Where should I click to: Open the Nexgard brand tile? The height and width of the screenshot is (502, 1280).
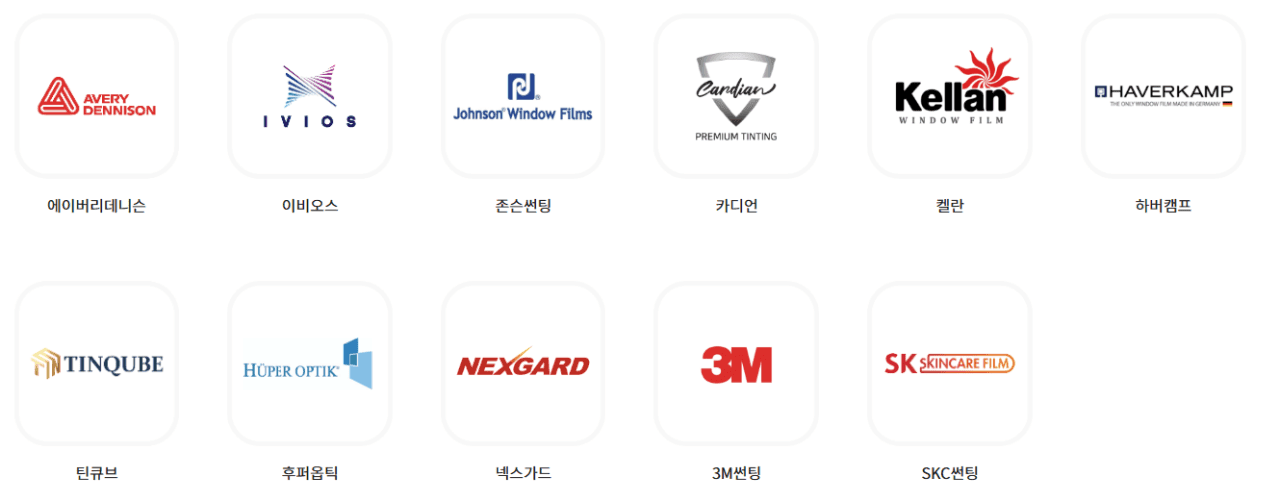(x=523, y=364)
